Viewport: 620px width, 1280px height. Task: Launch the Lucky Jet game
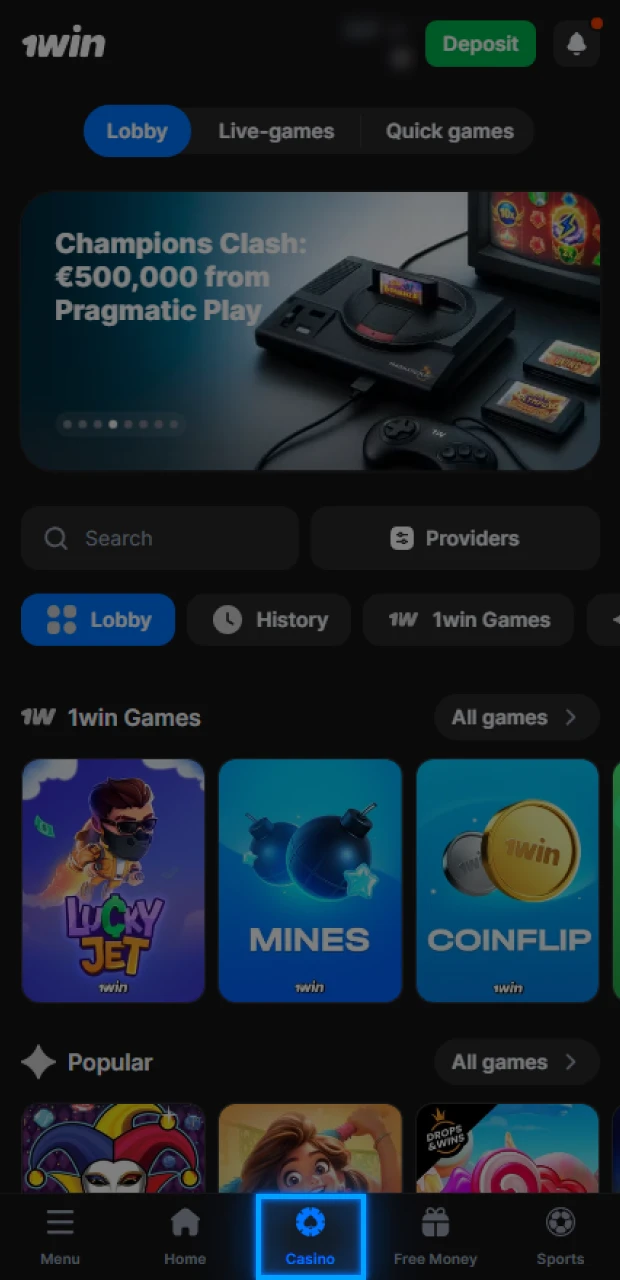113,880
